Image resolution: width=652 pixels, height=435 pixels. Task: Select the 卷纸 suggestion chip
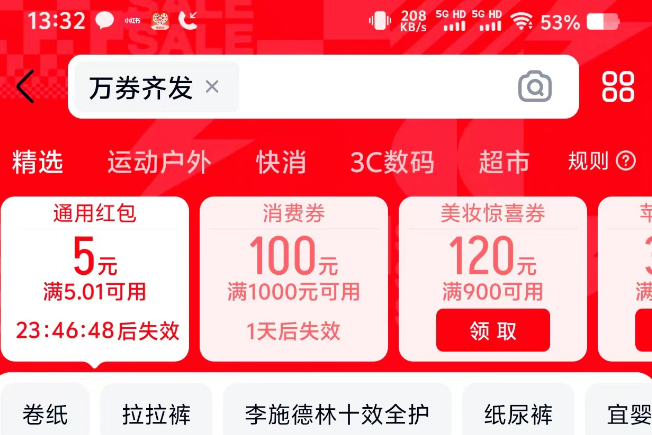click(45, 414)
